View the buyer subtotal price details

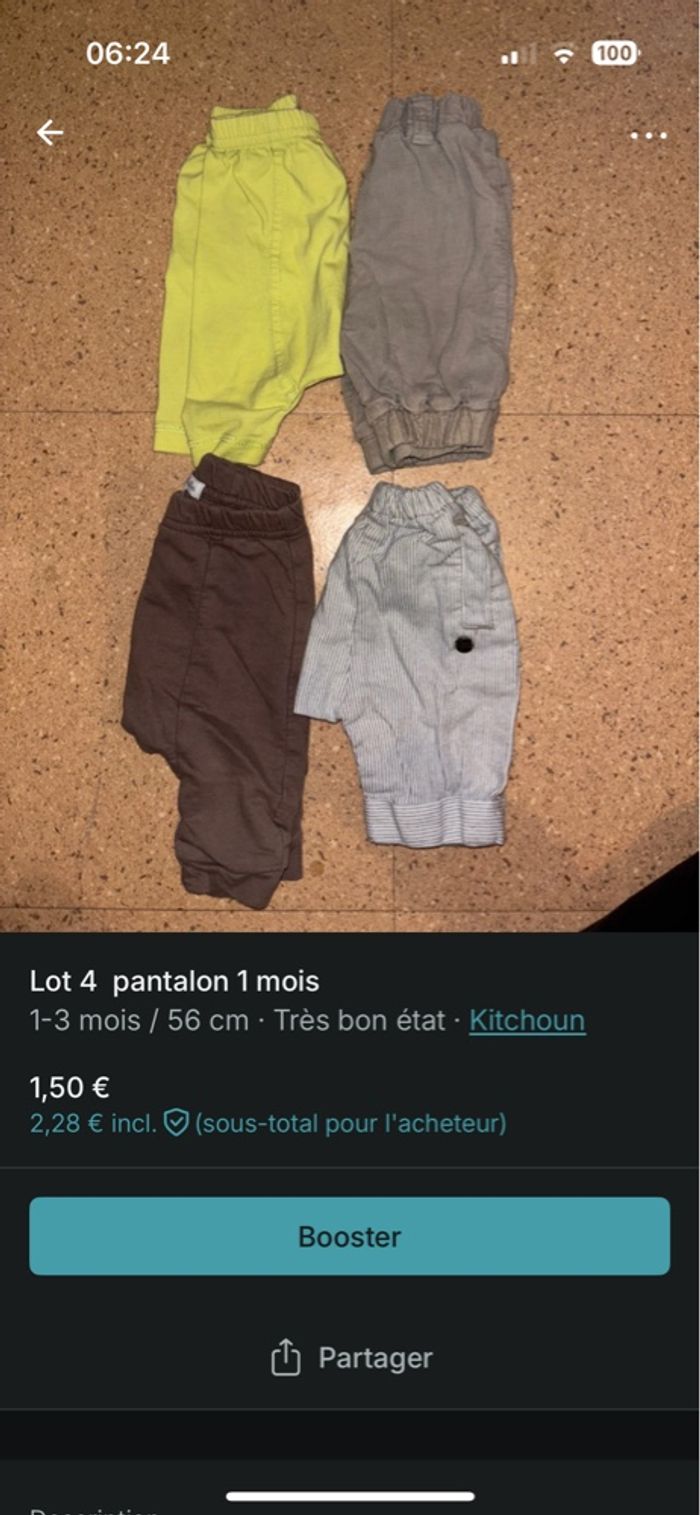point(268,1123)
